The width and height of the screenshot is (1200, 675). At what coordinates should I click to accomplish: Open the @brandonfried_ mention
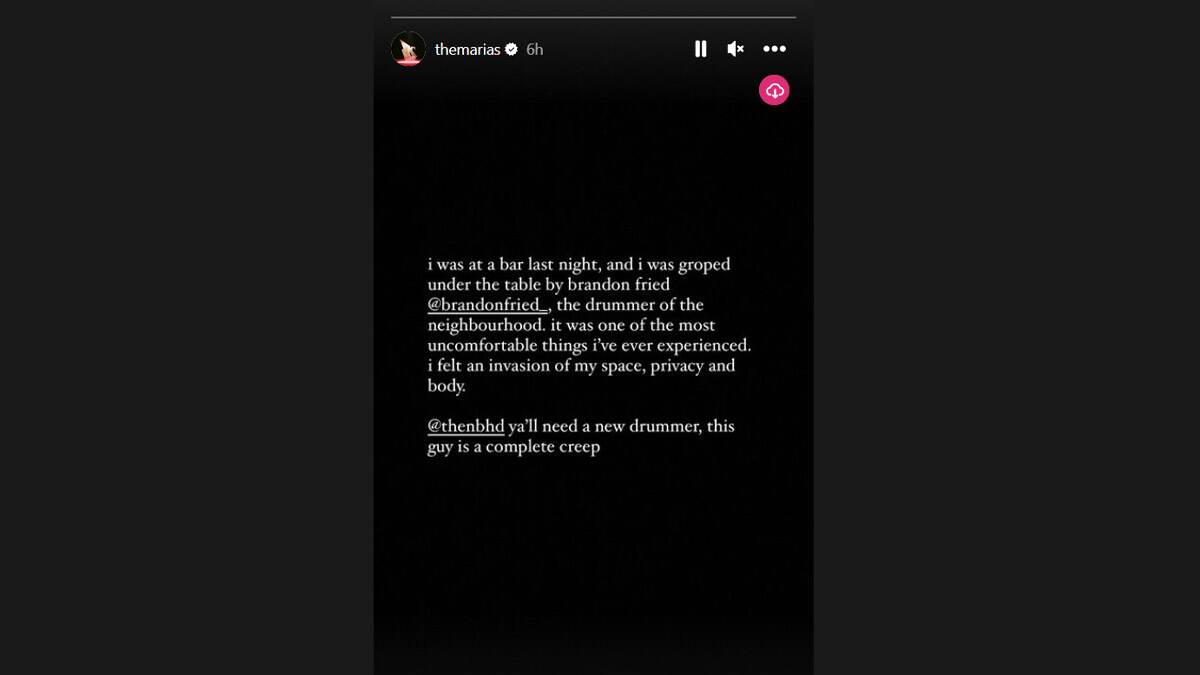point(488,305)
